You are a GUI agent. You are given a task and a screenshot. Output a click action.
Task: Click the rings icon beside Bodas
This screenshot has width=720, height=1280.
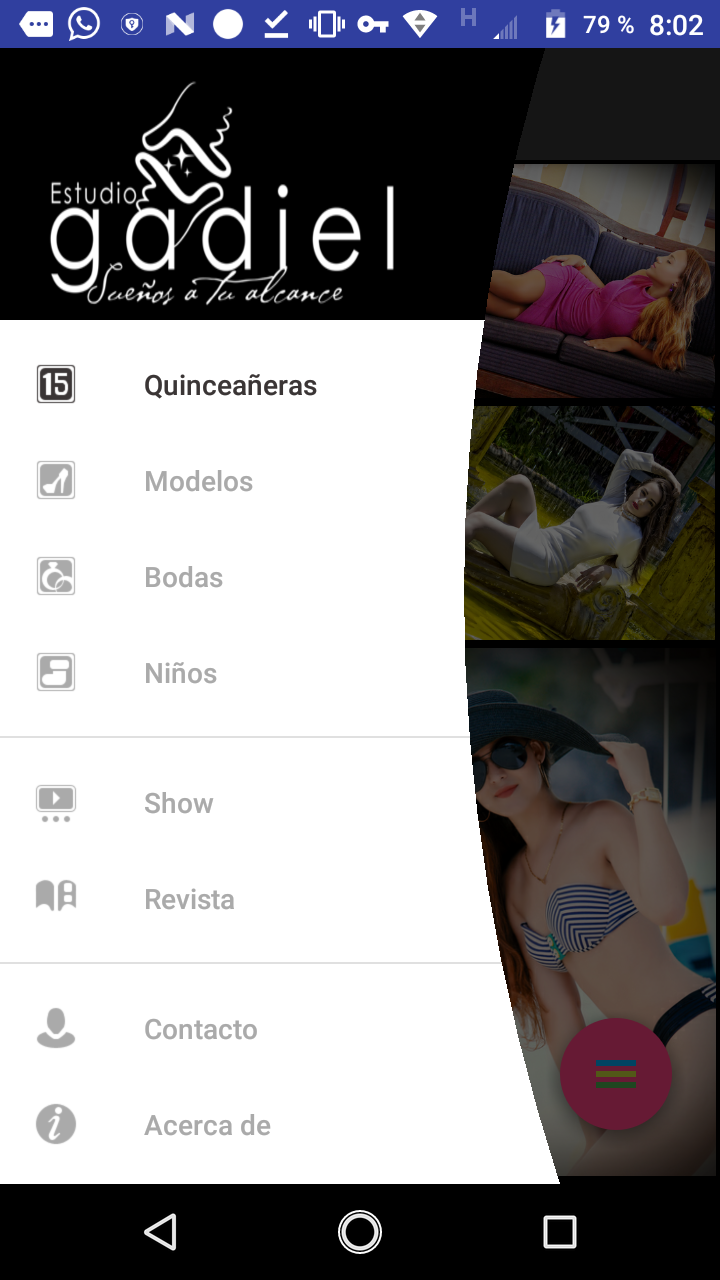tap(56, 576)
